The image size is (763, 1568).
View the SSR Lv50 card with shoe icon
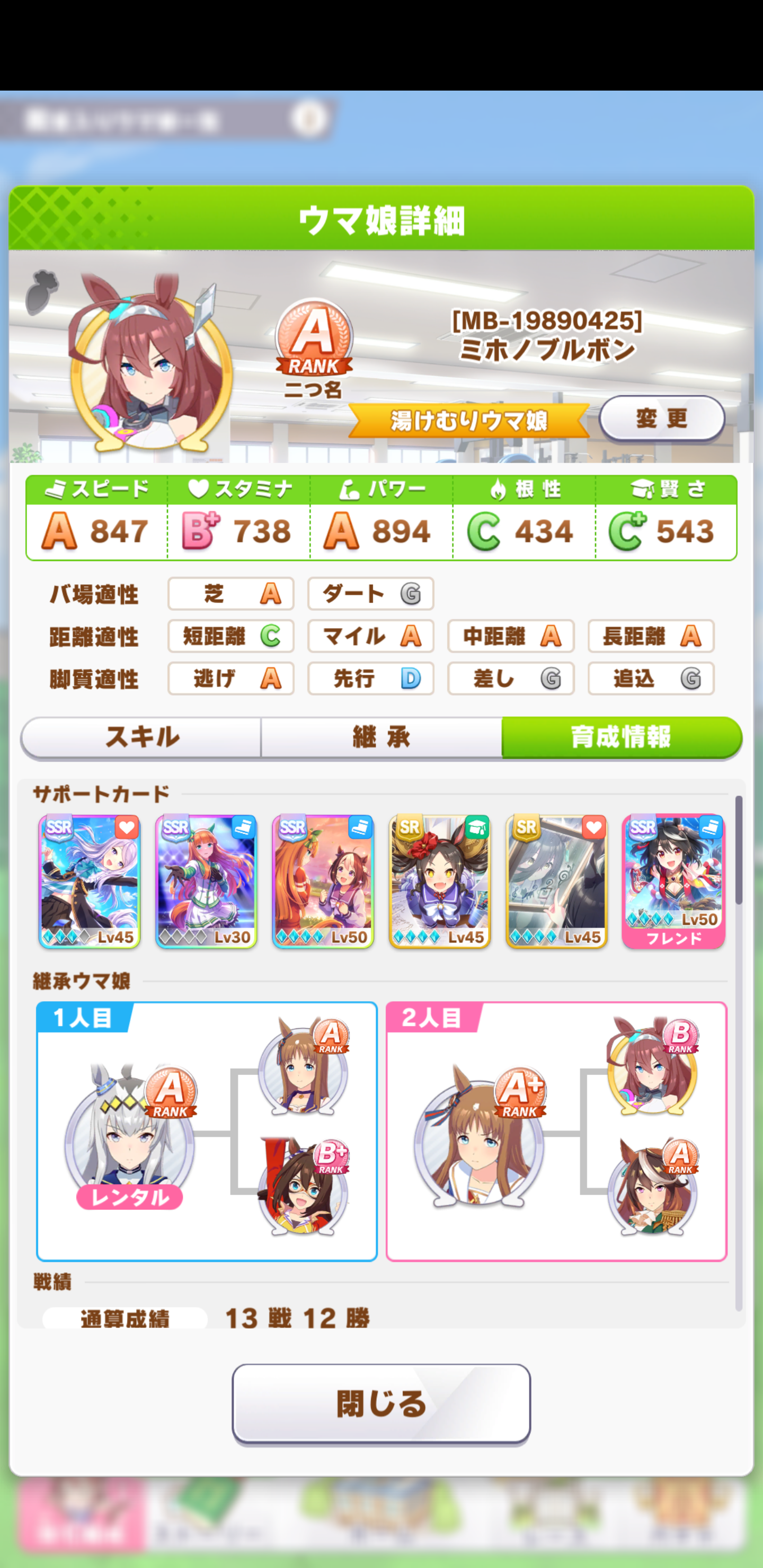coord(323,881)
